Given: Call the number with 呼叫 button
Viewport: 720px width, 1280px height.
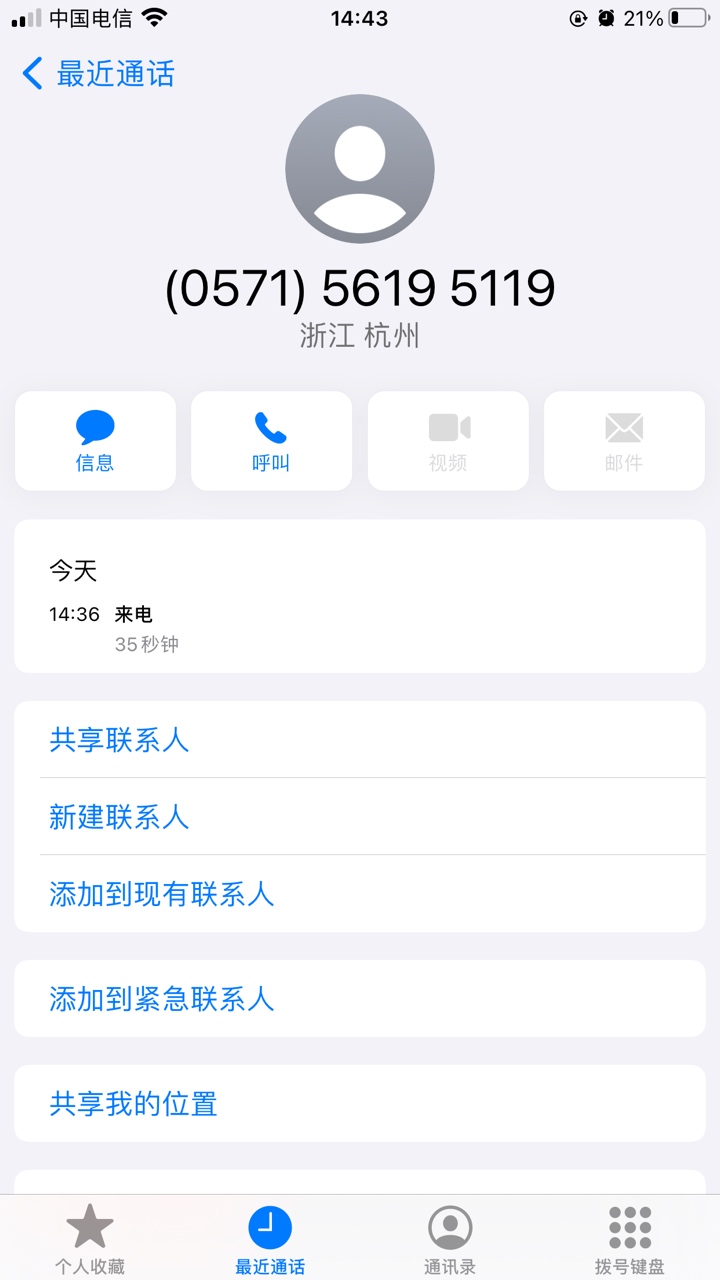Looking at the screenshot, I should pos(271,441).
